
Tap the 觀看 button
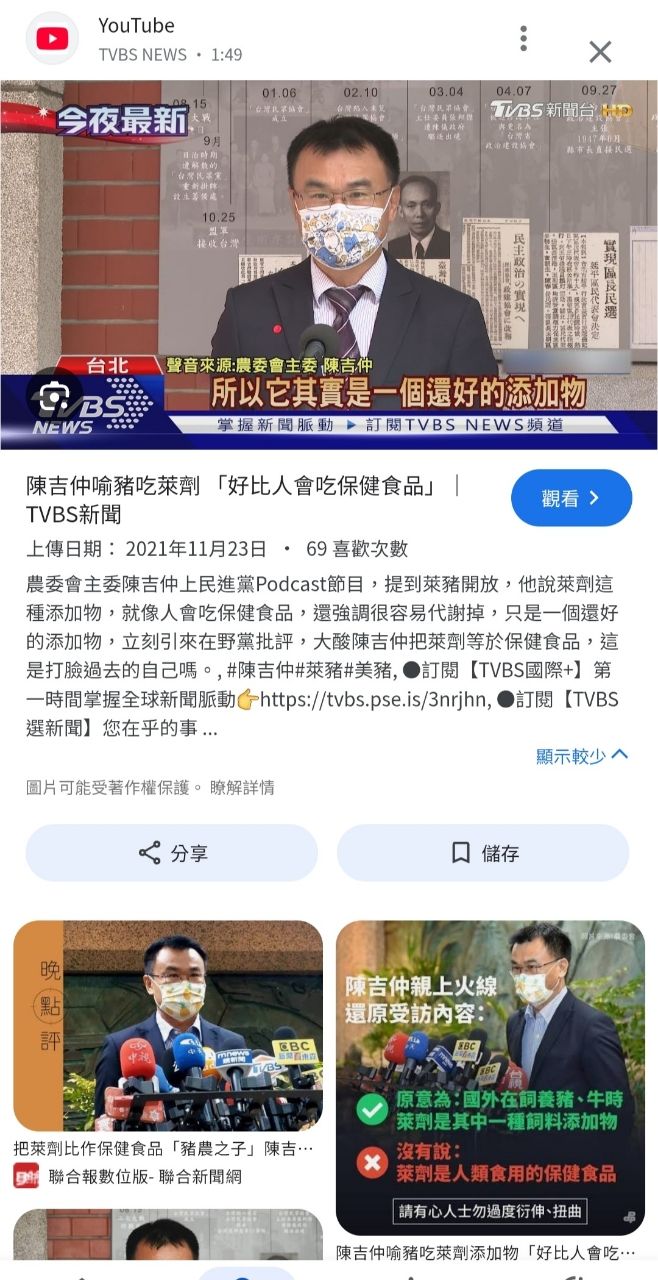pos(571,498)
